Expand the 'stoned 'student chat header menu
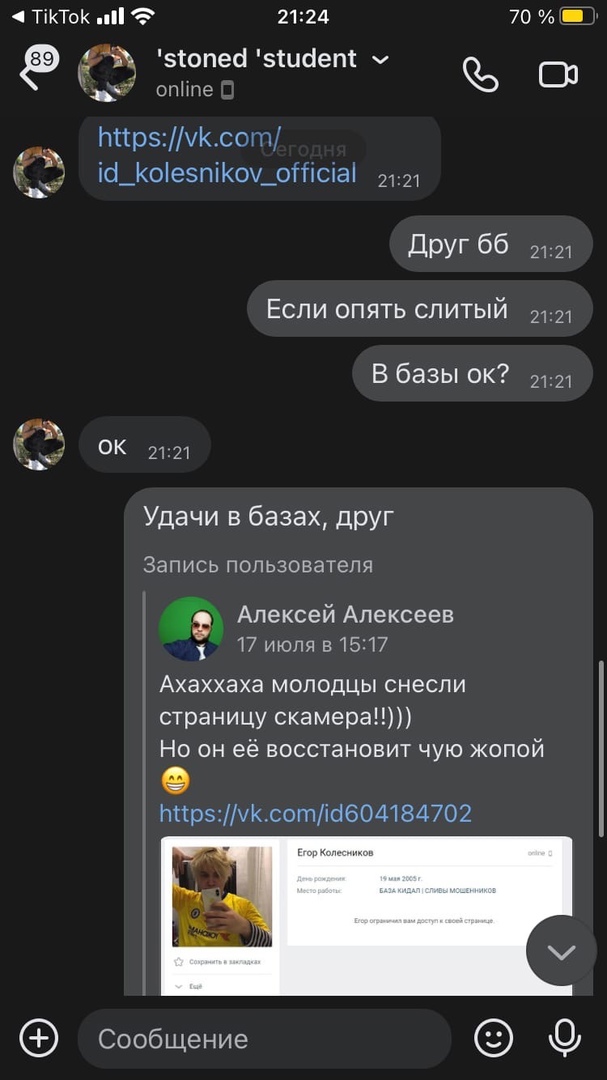 [381, 60]
